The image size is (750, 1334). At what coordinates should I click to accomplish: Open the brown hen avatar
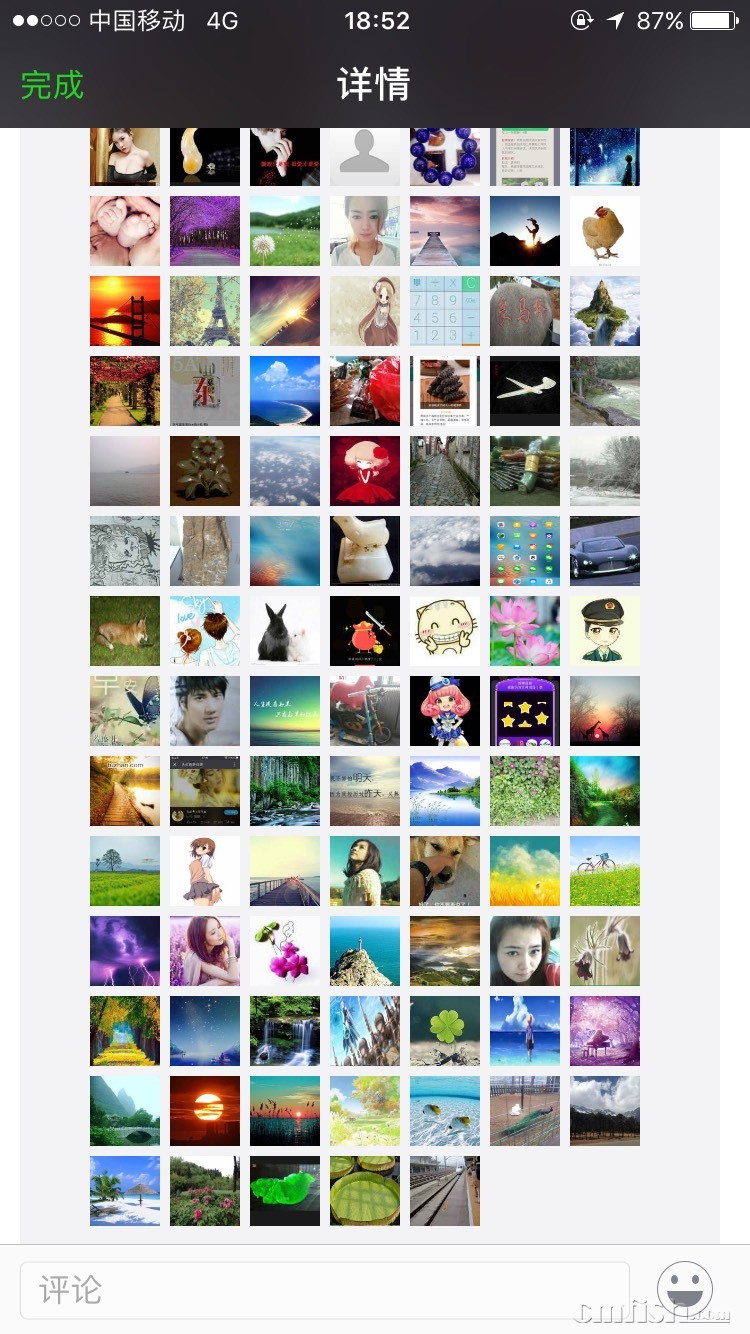(605, 231)
